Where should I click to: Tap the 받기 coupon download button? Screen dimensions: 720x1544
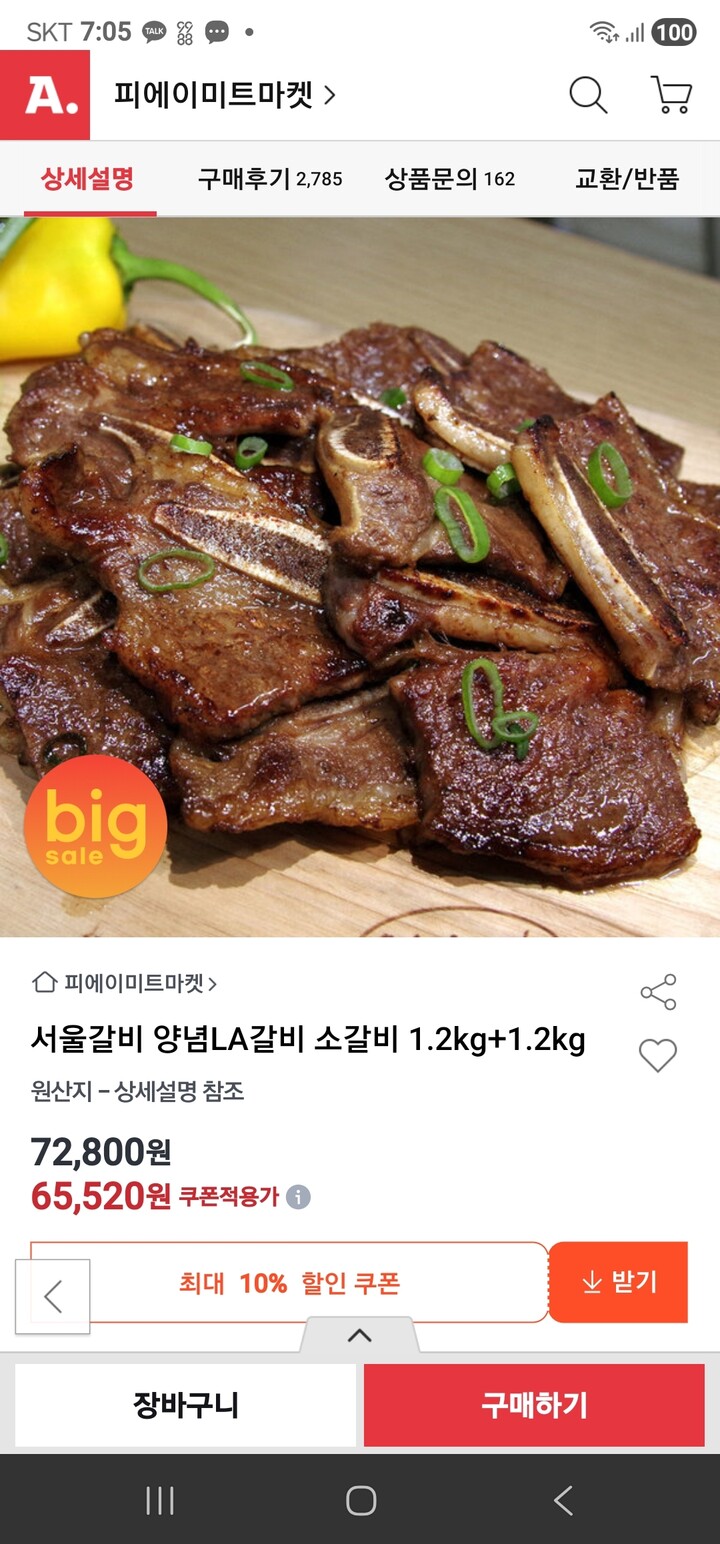tap(618, 1283)
